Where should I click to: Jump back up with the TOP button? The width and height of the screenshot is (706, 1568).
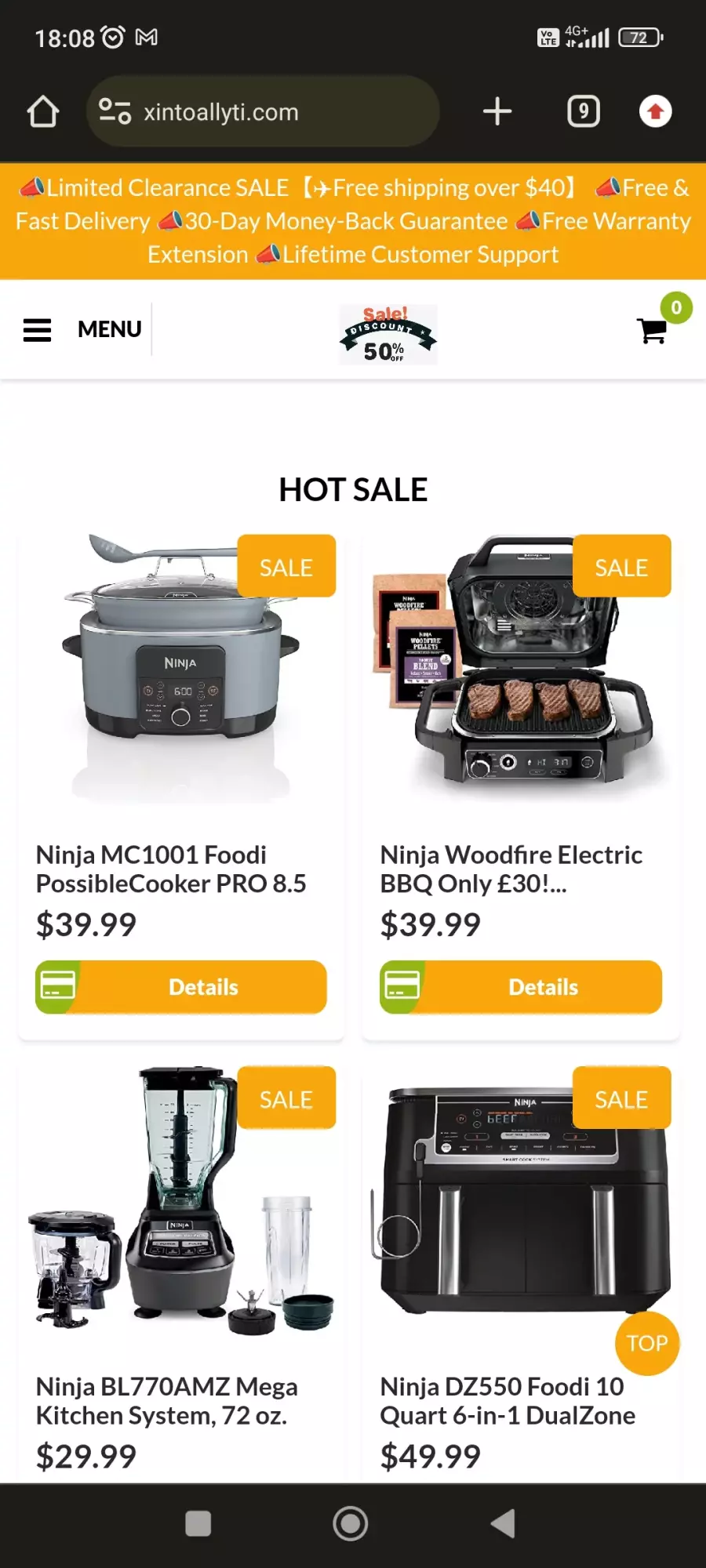click(647, 1343)
